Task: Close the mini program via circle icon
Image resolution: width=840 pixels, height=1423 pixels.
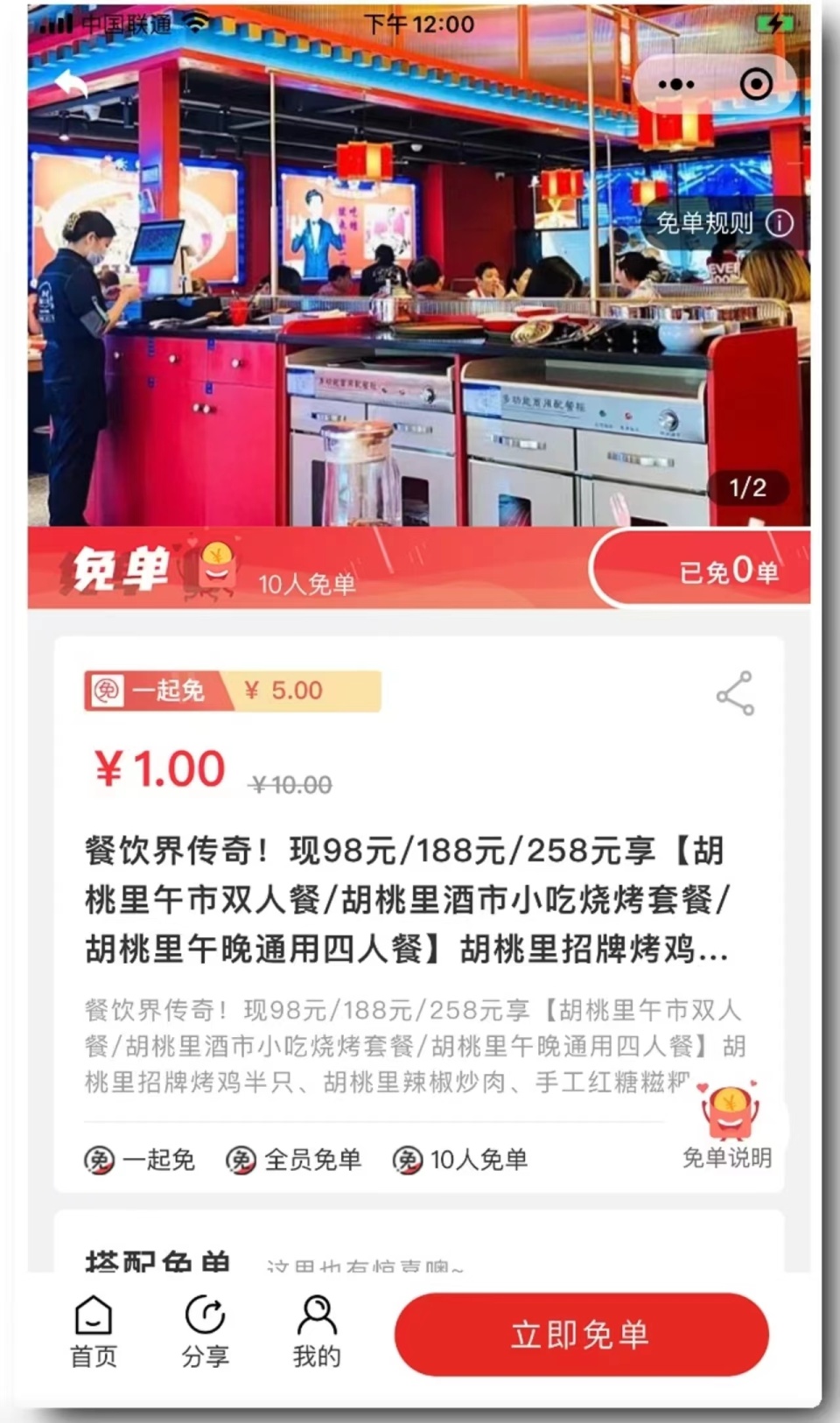Action: (x=756, y=85)
